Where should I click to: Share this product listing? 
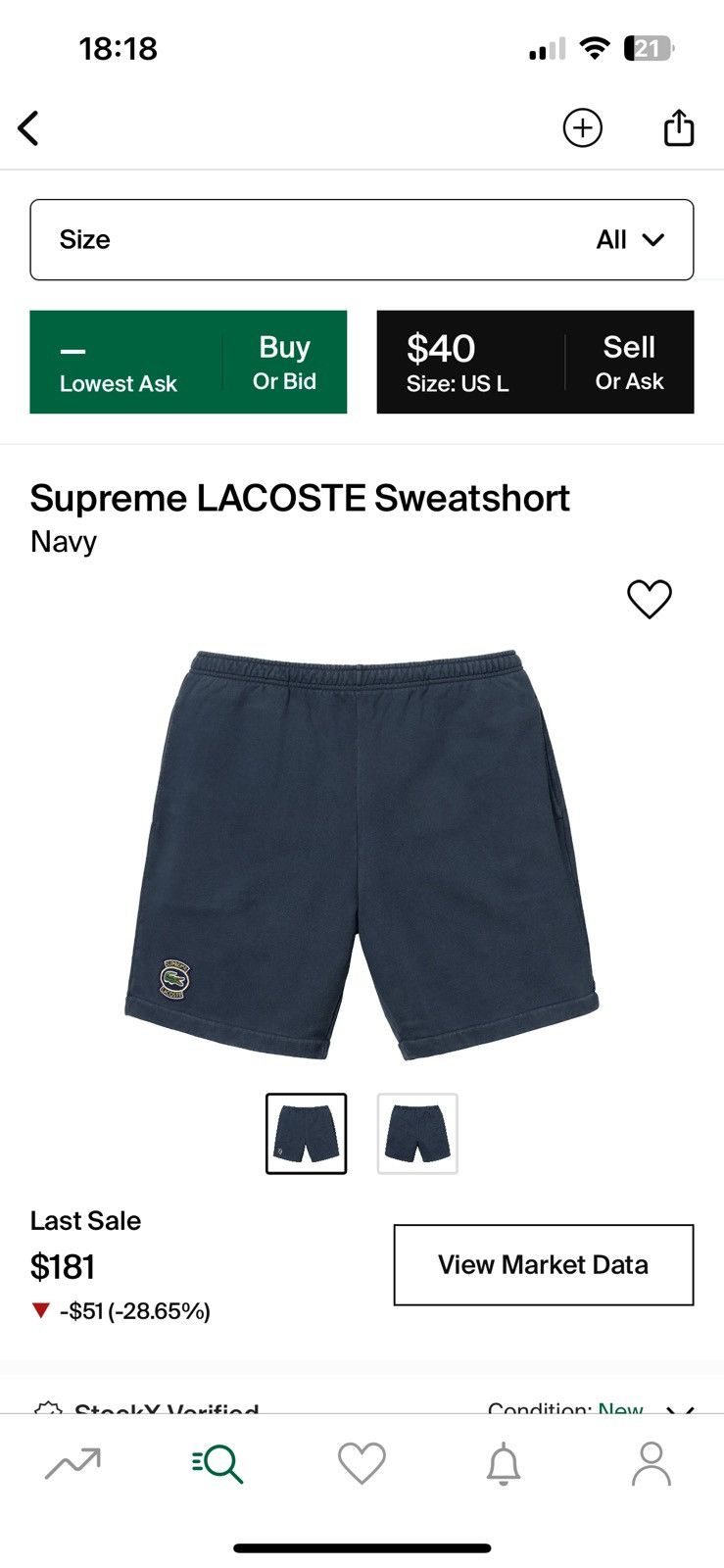[x=679, y=127]
